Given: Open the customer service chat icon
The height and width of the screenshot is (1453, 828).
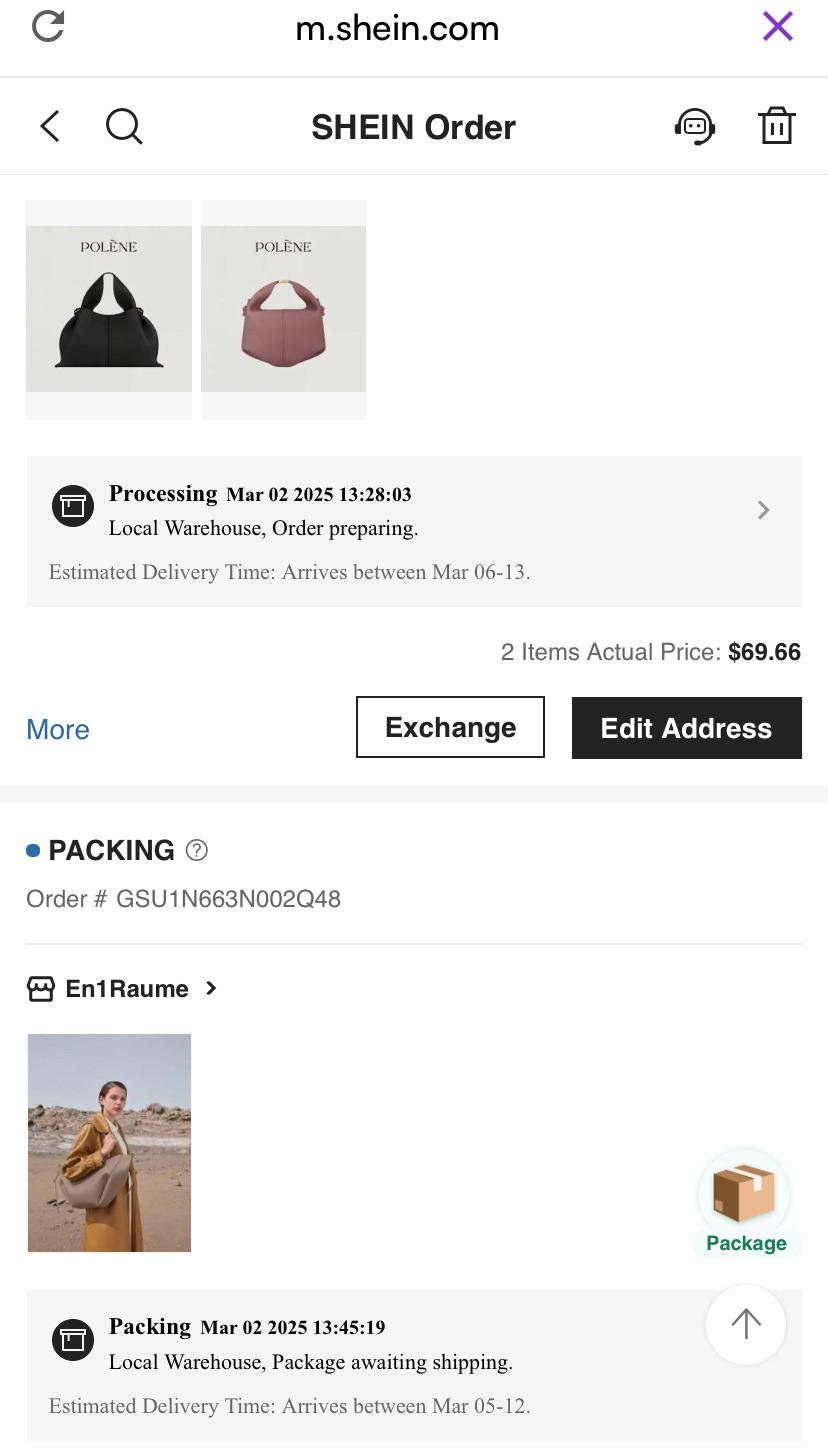Looking at the screenshot, I should coord(695,126).
